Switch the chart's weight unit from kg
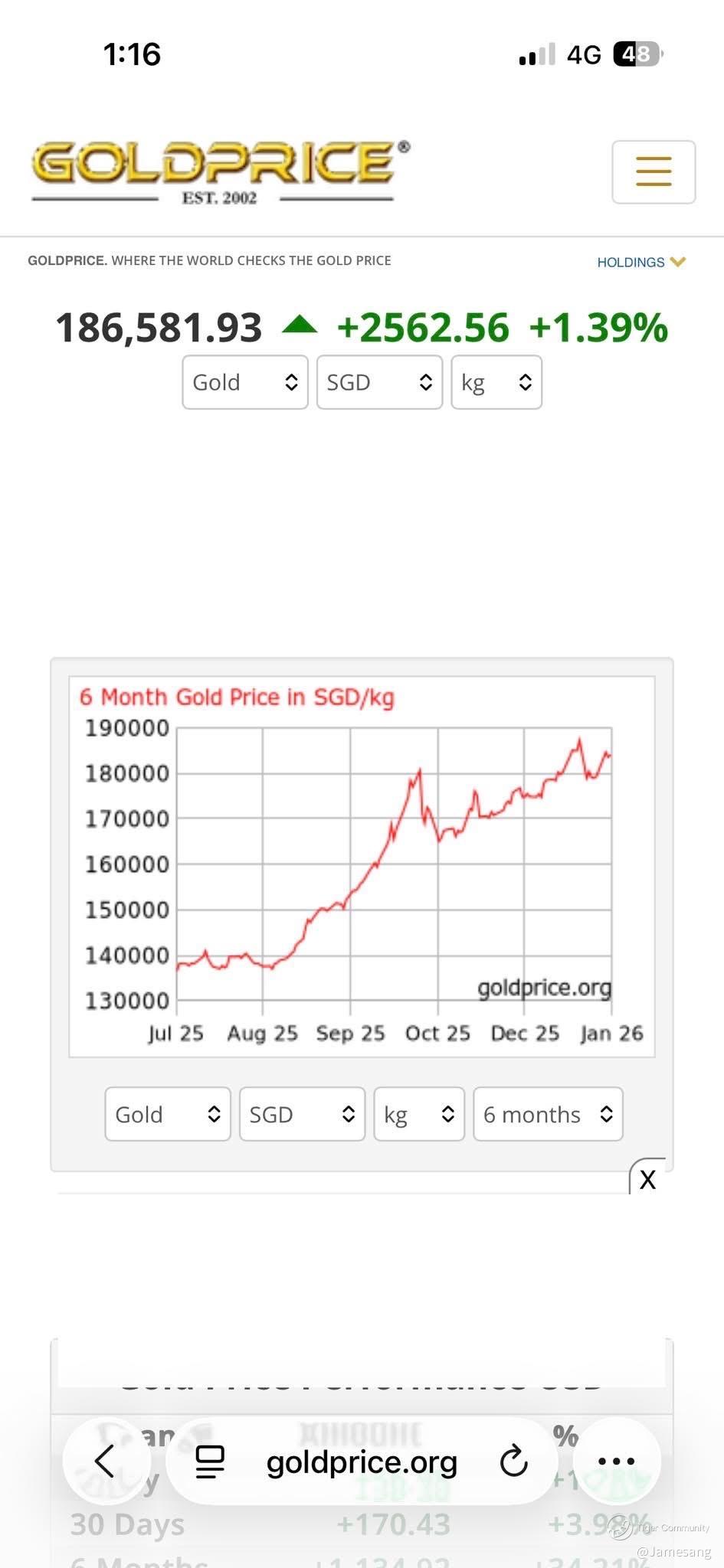The width and height of the screenshot is (724, 1568). point(418,1114)
